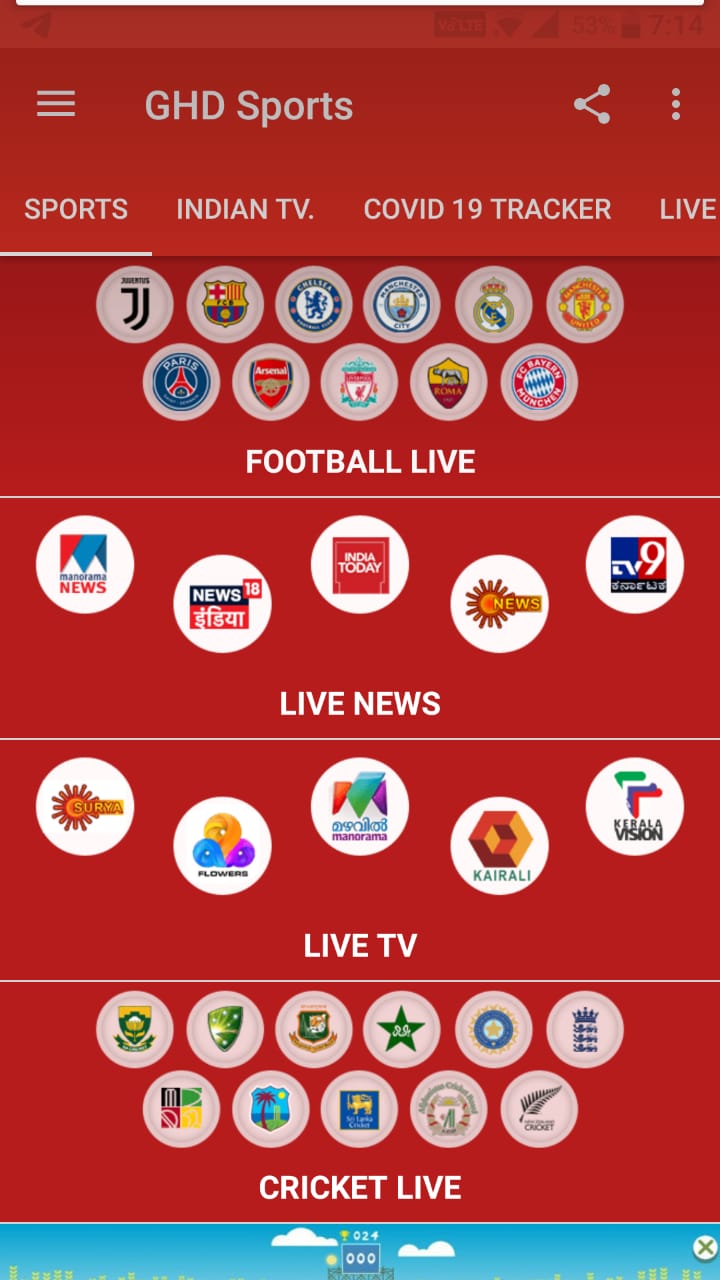
Task: Play the Paris Saint-Germain channel
Action: click(181, 382)
